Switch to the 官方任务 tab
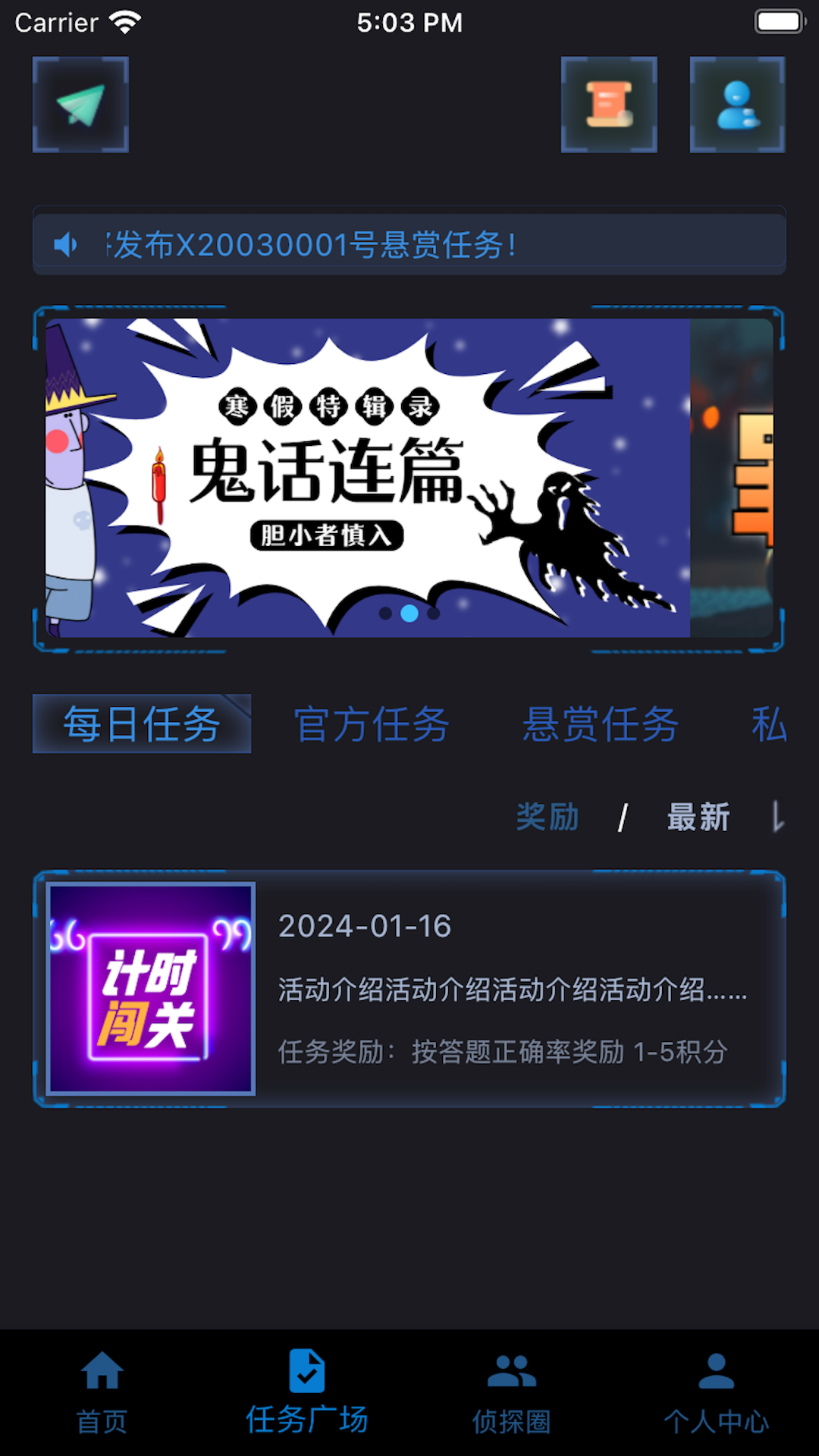 372,724
